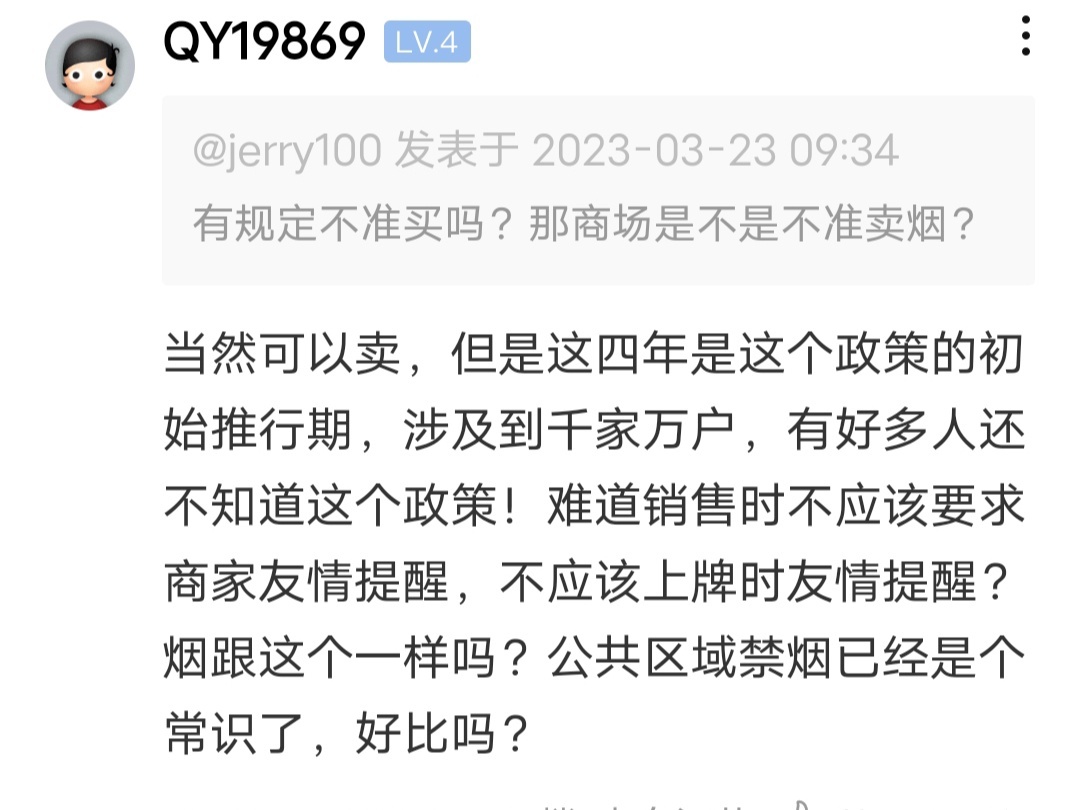
Task: Open the quoted post by @jerry100
Action: click(x=597, y=190)
